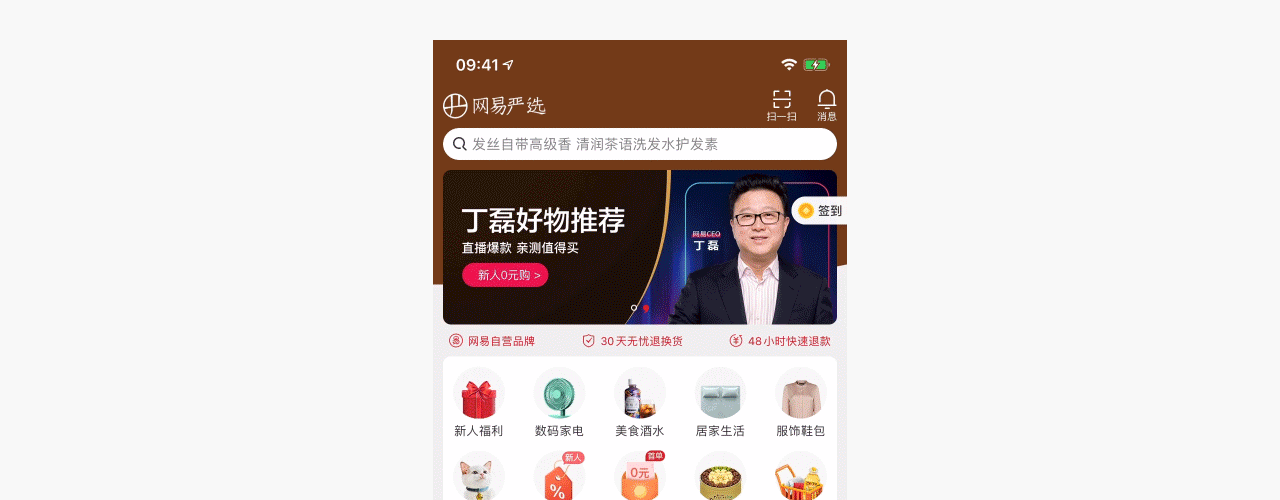Browse the 居家生活 category
The width and height of the screenshot is (1280, 500).
(720, 402)
